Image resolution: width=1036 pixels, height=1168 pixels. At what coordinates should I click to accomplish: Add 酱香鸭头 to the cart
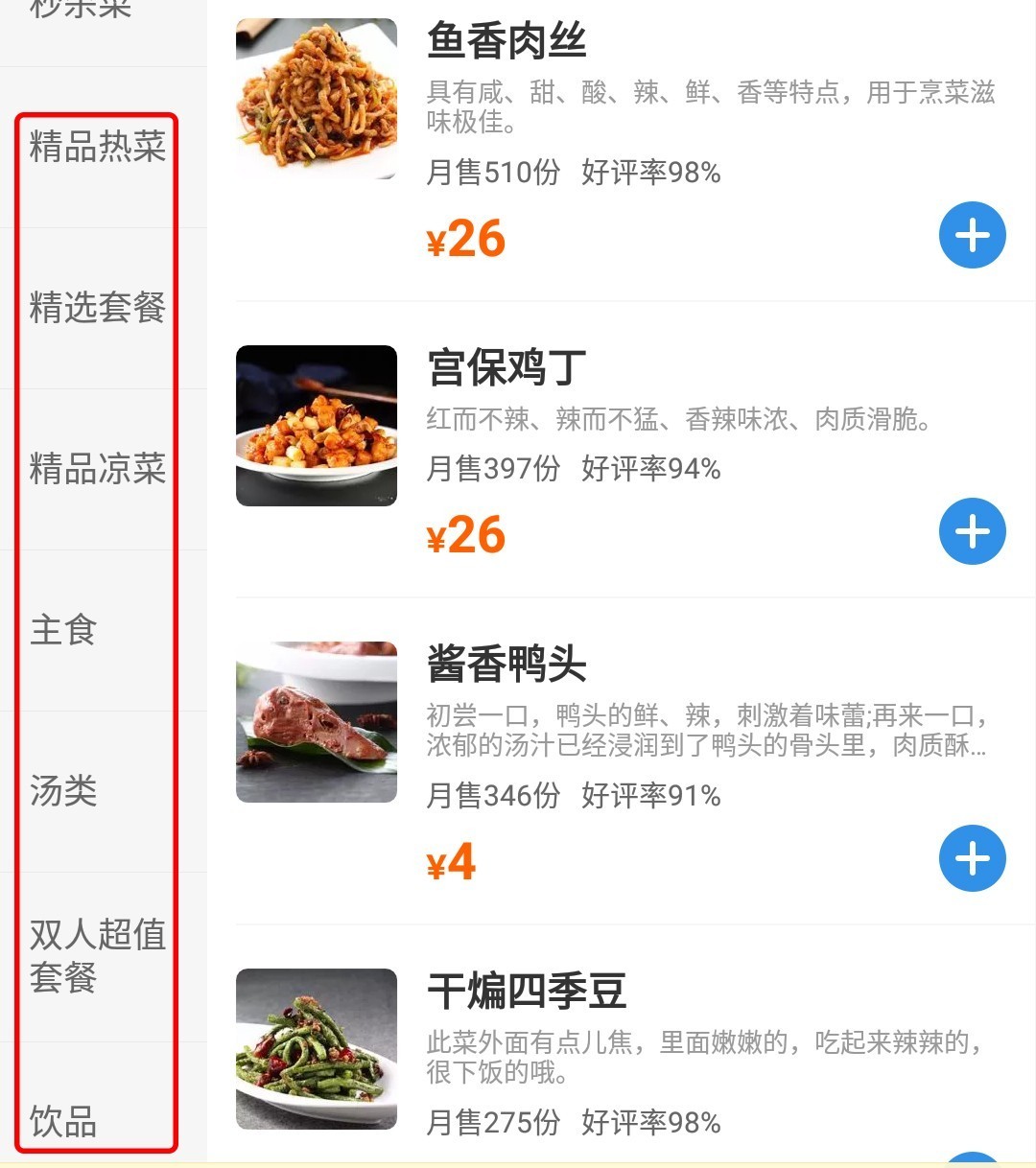point(972,858)
